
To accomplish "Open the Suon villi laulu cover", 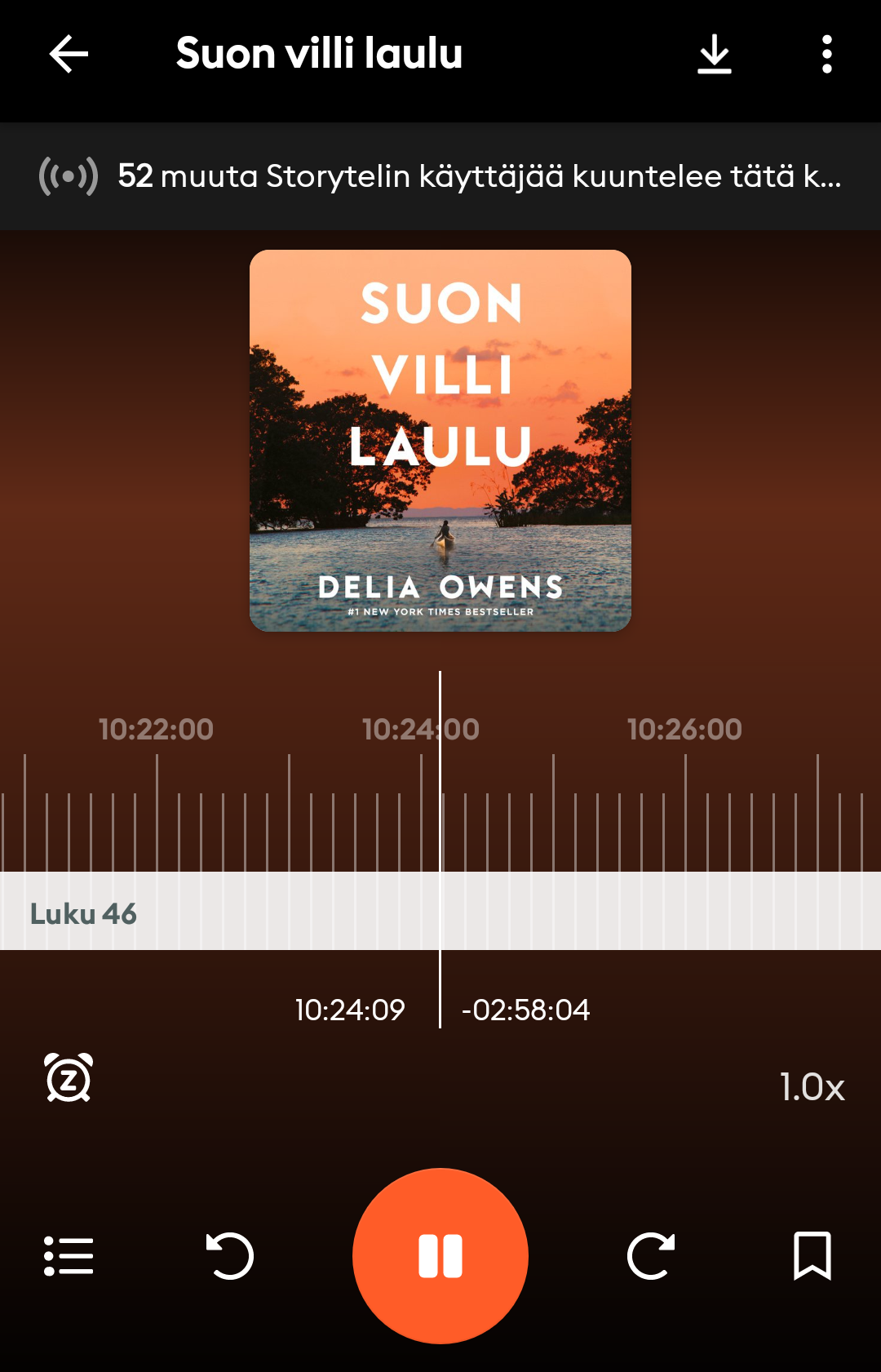I will [x=440, y=441].
